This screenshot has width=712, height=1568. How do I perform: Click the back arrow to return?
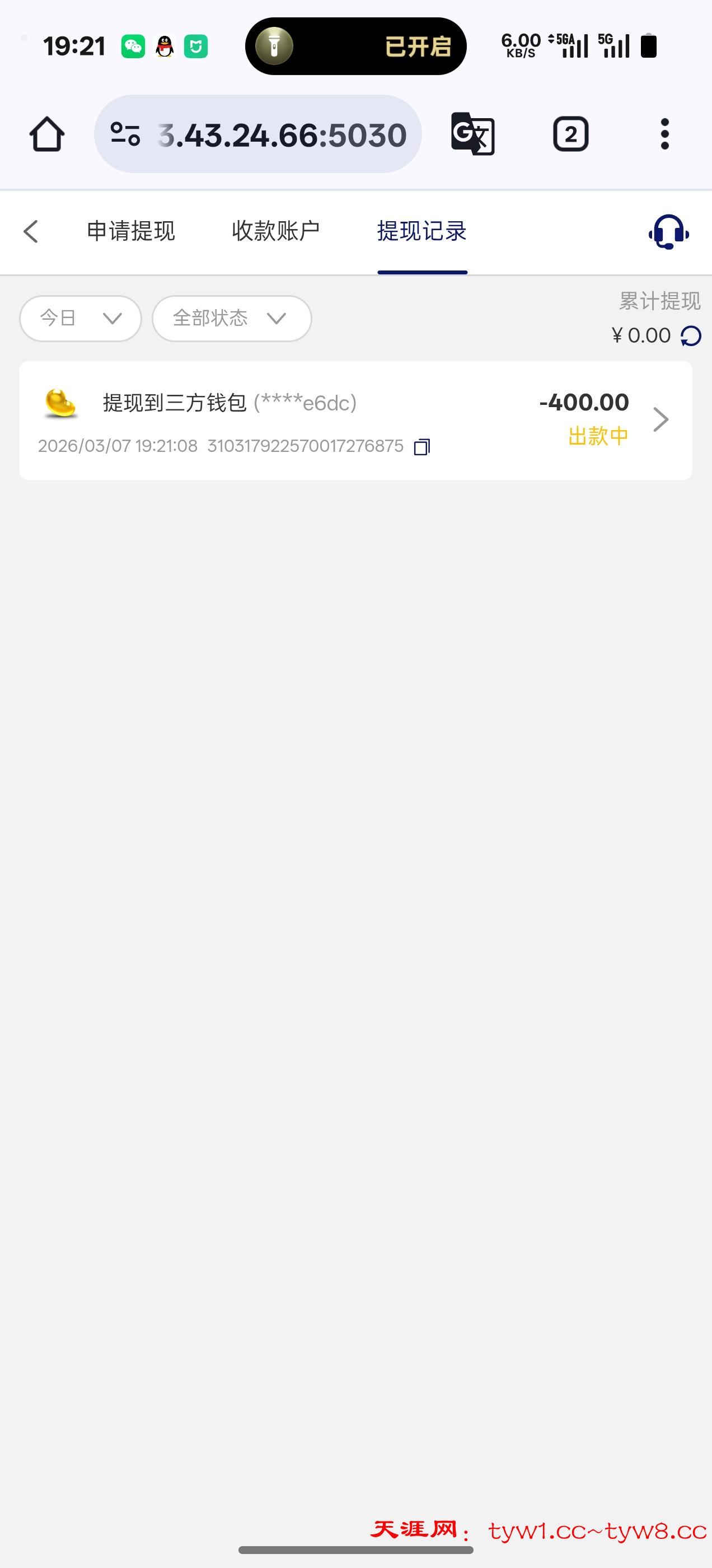(31, 232)
